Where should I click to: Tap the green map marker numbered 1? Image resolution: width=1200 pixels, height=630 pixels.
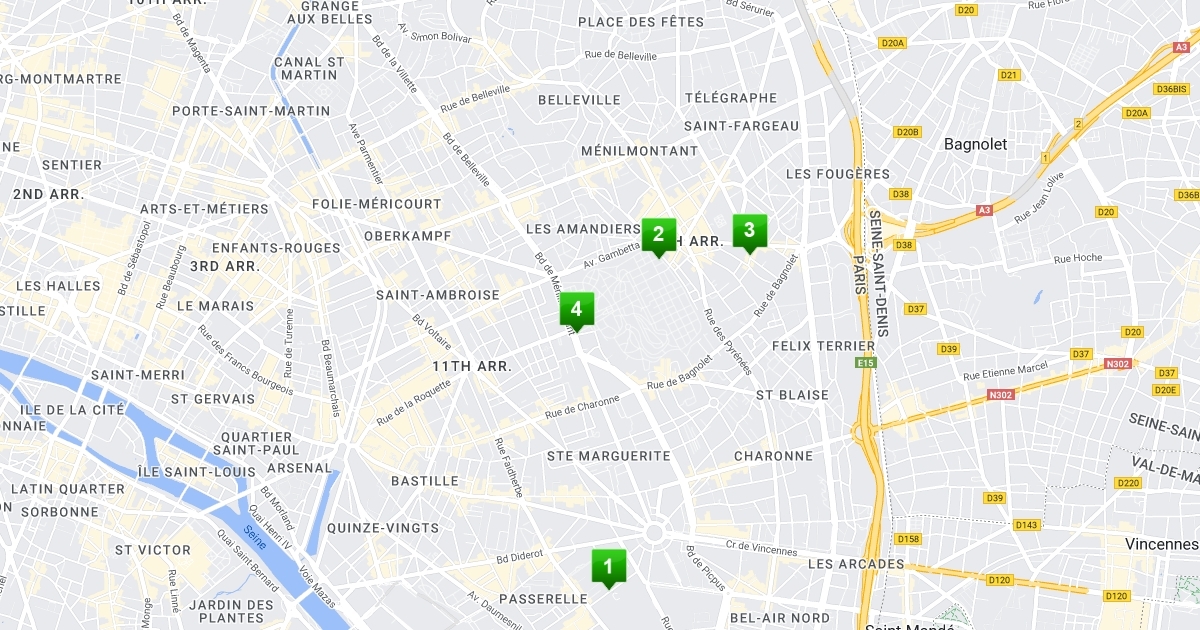point(608,566)
